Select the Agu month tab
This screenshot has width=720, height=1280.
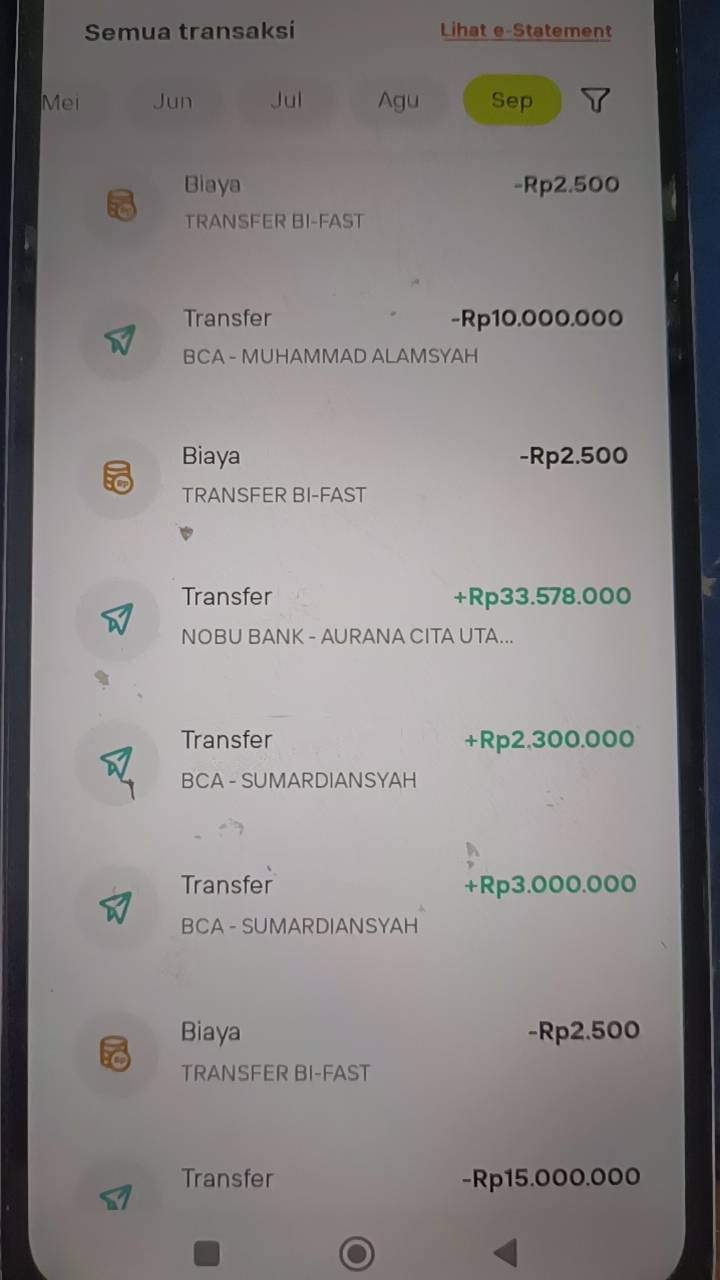tap(398, 100)
